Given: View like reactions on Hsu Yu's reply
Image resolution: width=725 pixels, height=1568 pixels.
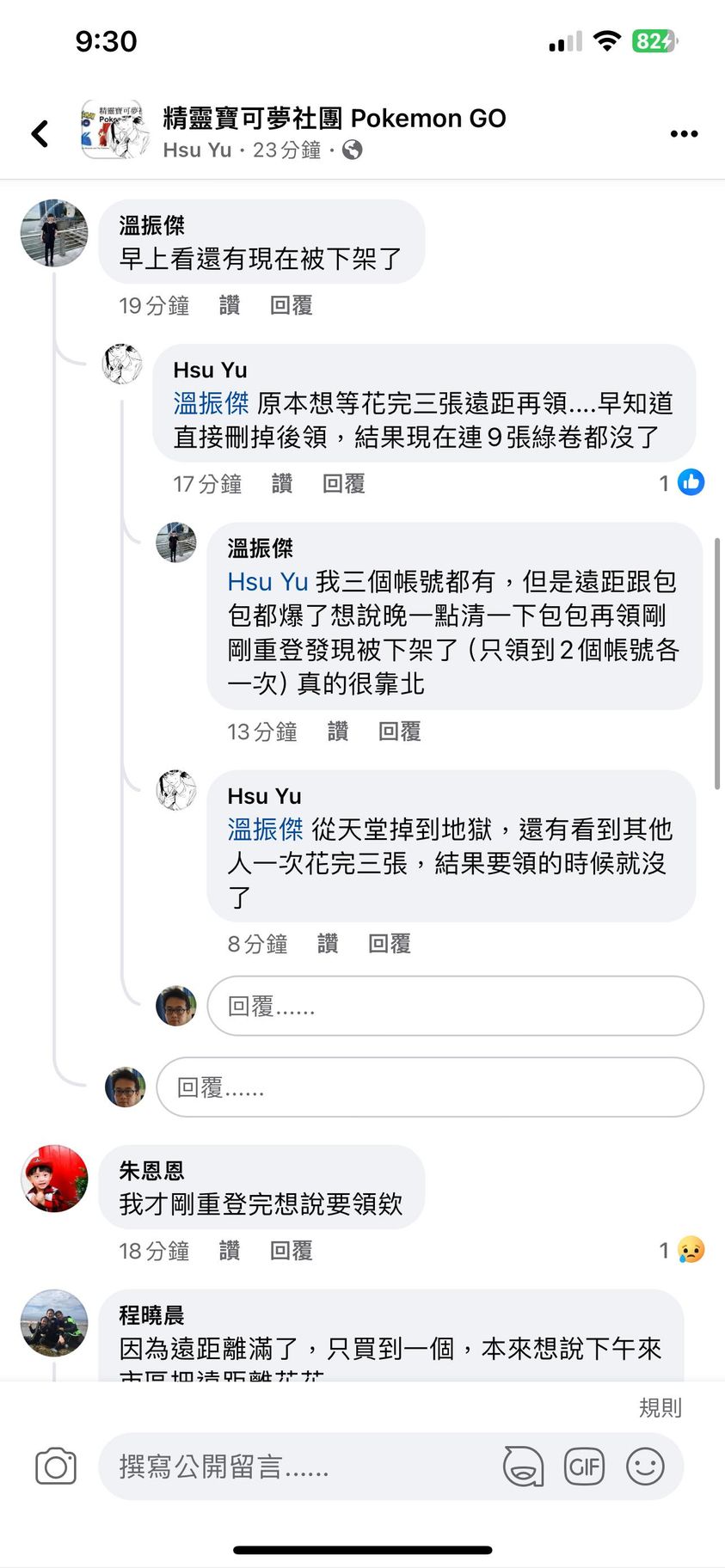Looking at the screenshot, I should [682, 483].
